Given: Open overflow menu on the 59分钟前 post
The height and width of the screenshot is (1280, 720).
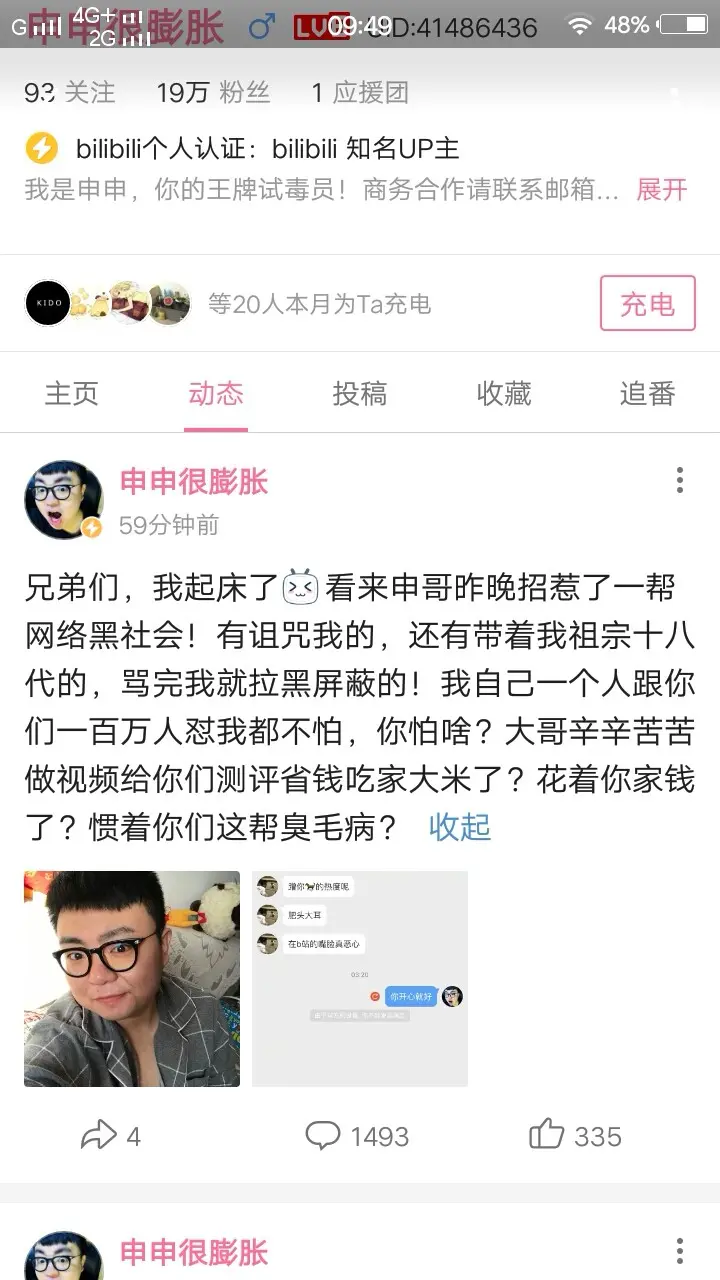Looking at the screenshot, I should coord(680,480).
